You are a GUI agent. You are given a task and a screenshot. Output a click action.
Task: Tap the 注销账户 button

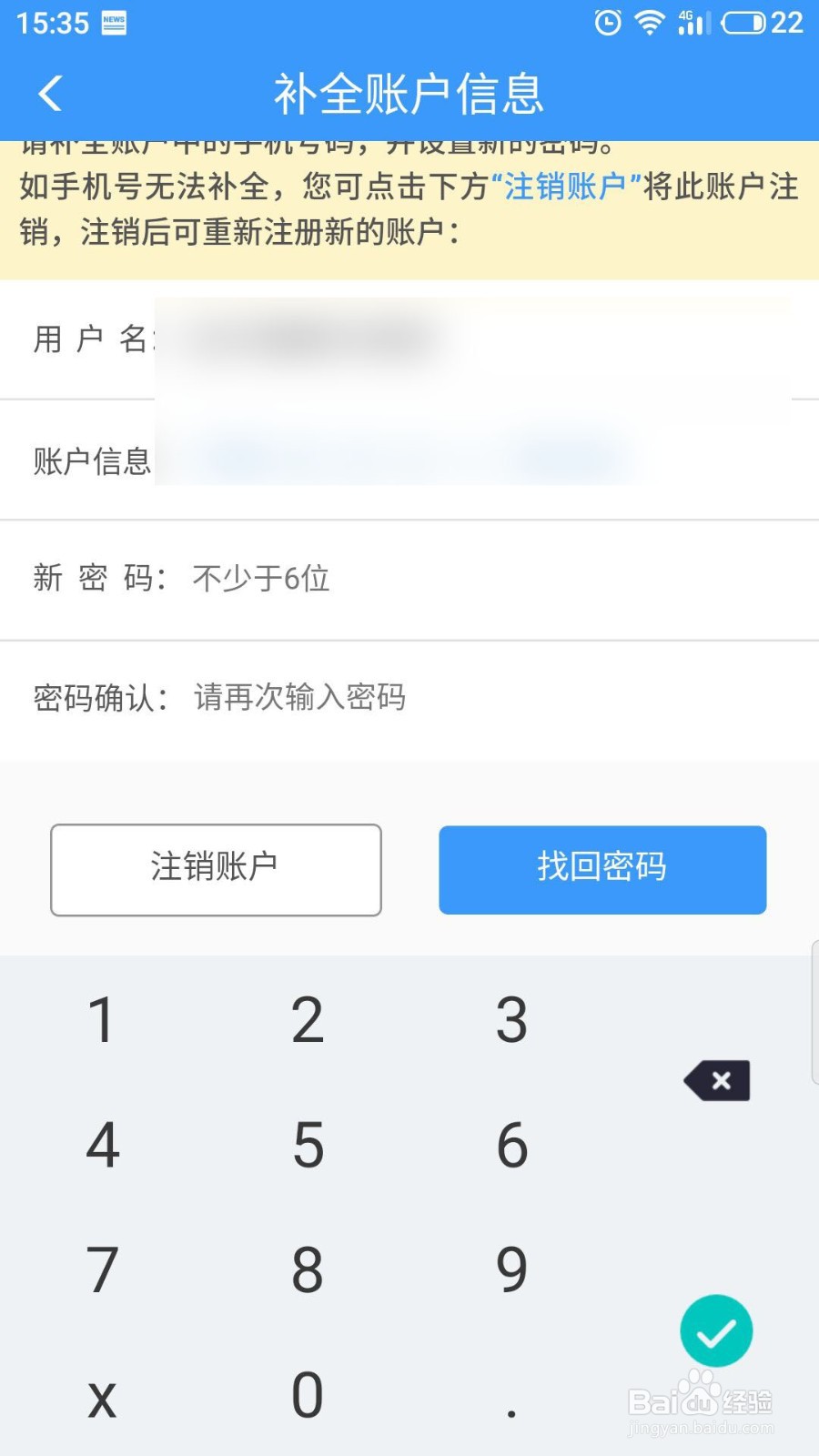[216, 869]
